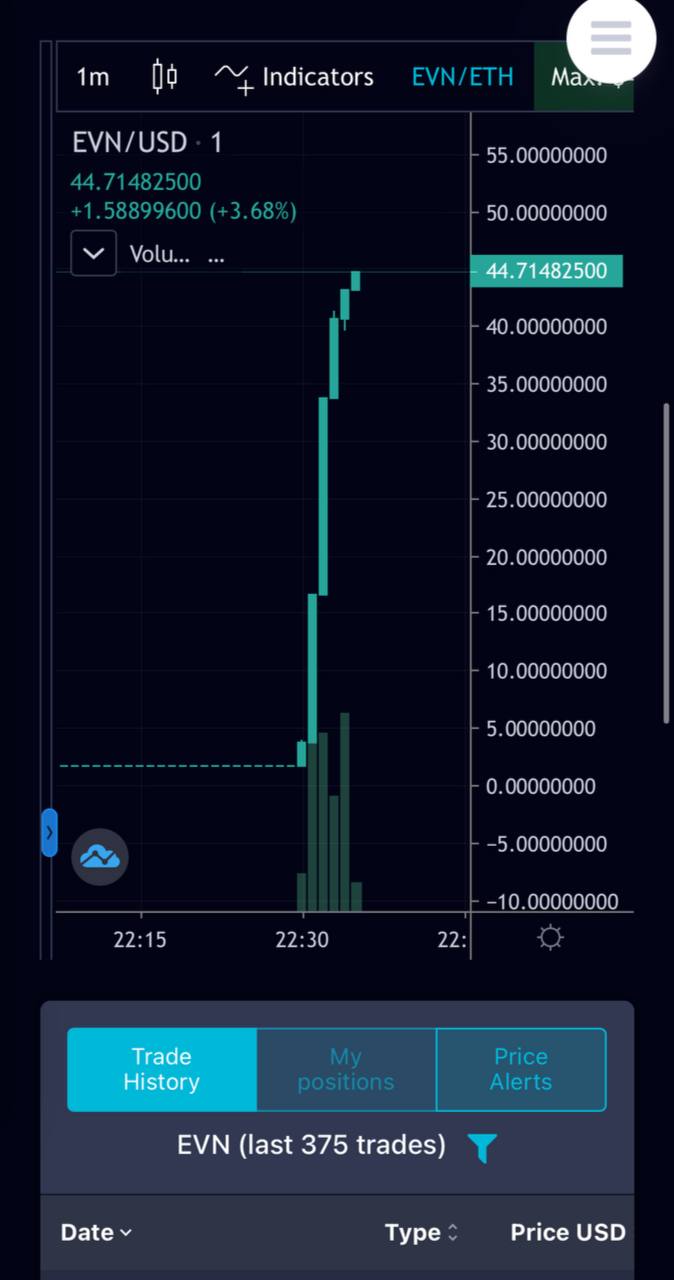Screen dimensions: 674x1280
Task: Expand the left drawing toolbar arrow
Action: (x=49, y=833)
